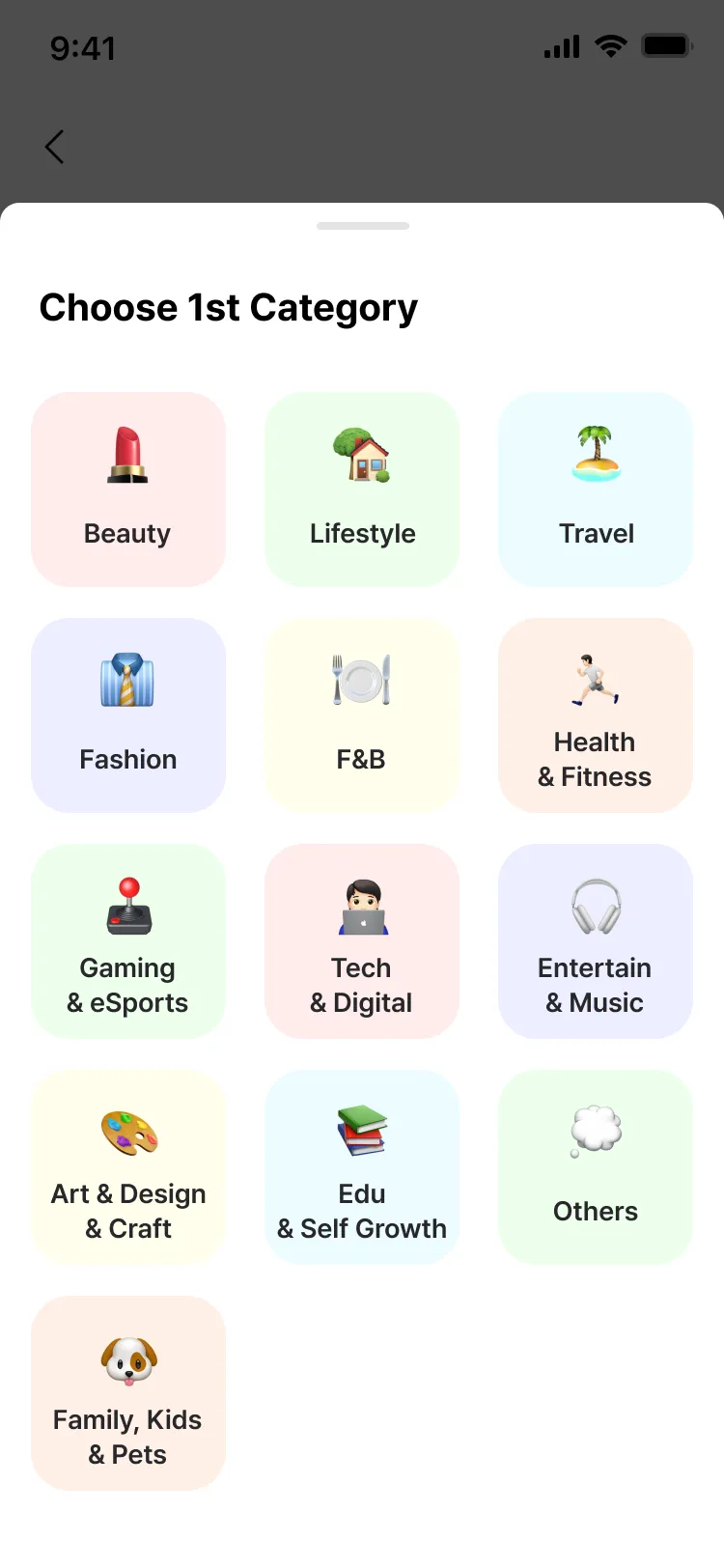Select the Beauty category
Viewport: 724px width, 1568px height.
128,490
